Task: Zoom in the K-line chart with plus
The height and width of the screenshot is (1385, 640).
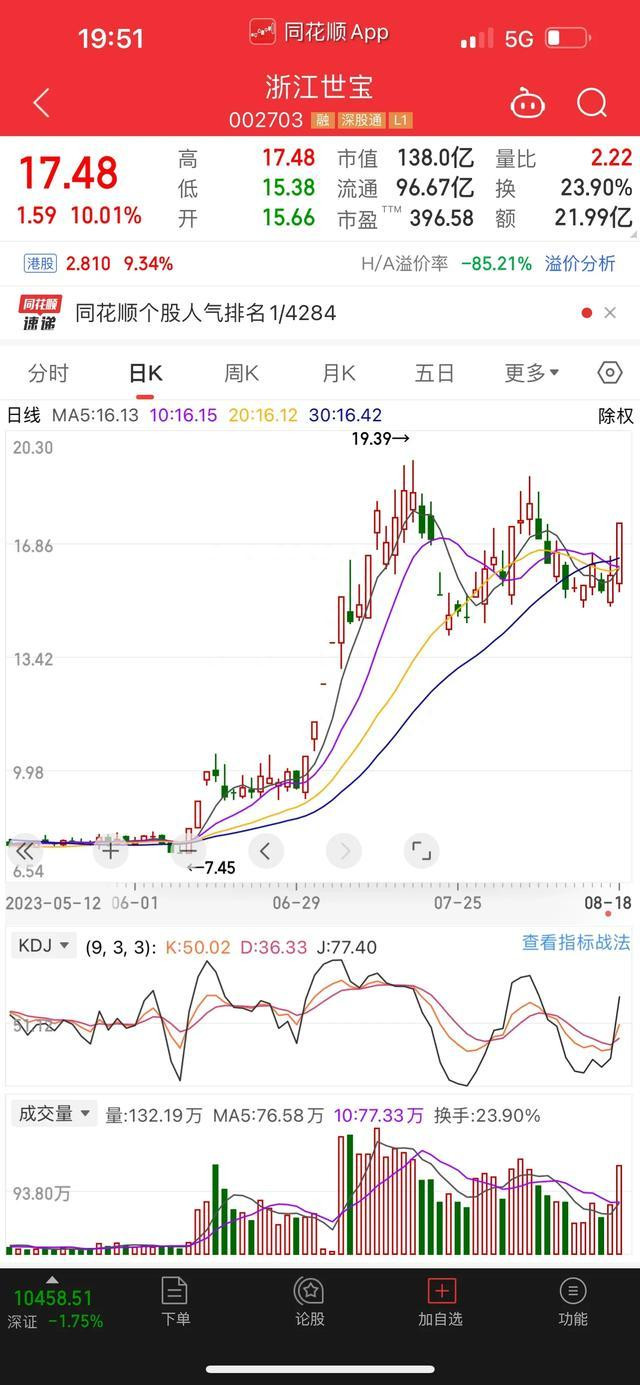Action: [110, 851]
